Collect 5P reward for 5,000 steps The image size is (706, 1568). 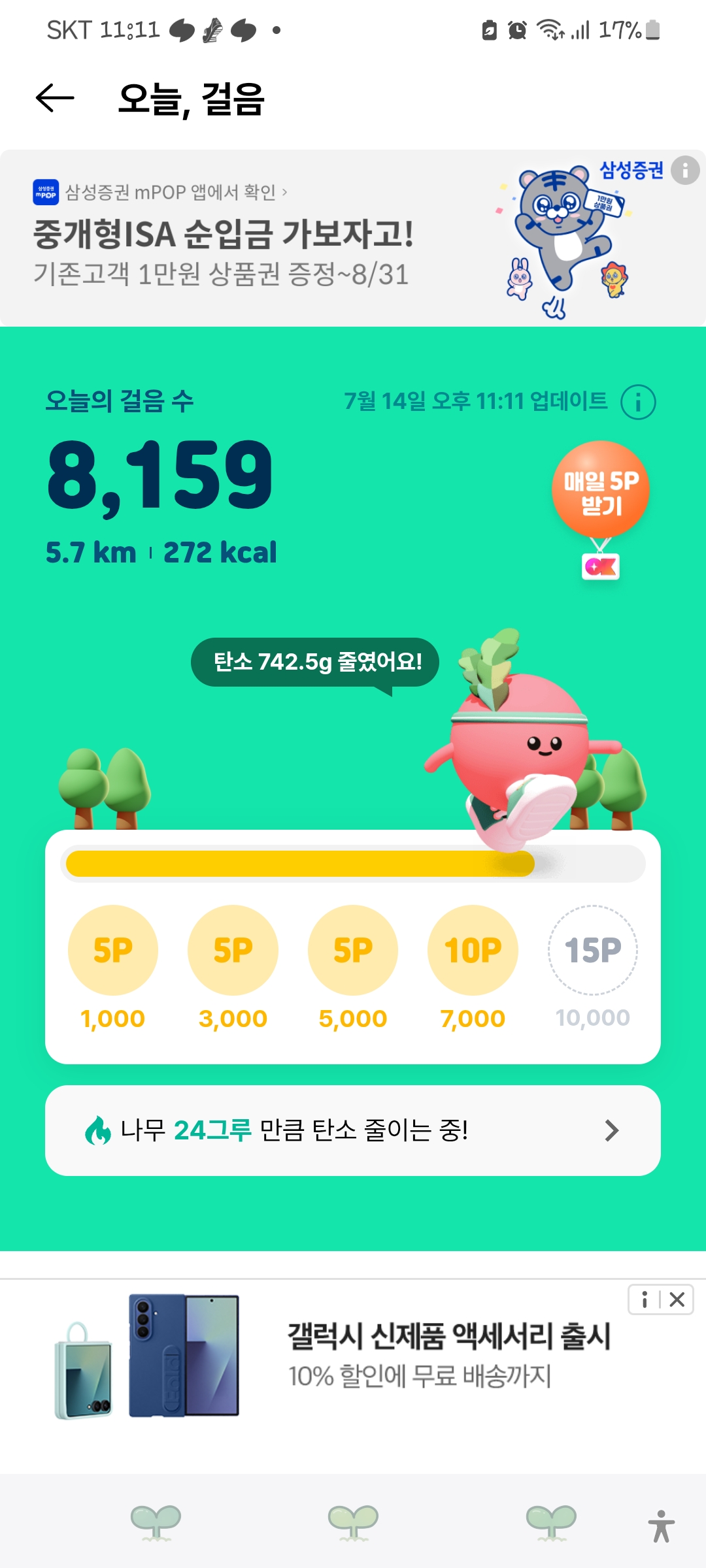353,950
